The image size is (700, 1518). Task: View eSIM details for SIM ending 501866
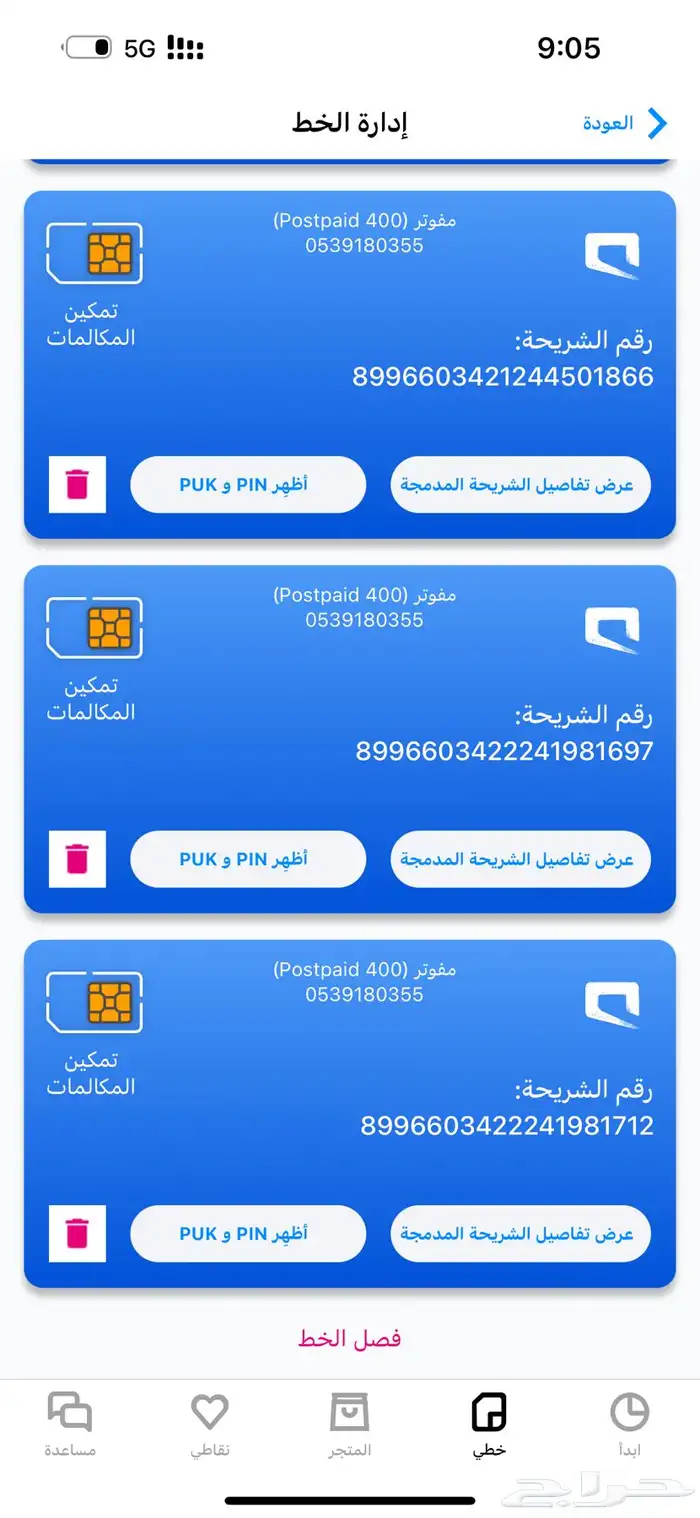tap(520, 485)
